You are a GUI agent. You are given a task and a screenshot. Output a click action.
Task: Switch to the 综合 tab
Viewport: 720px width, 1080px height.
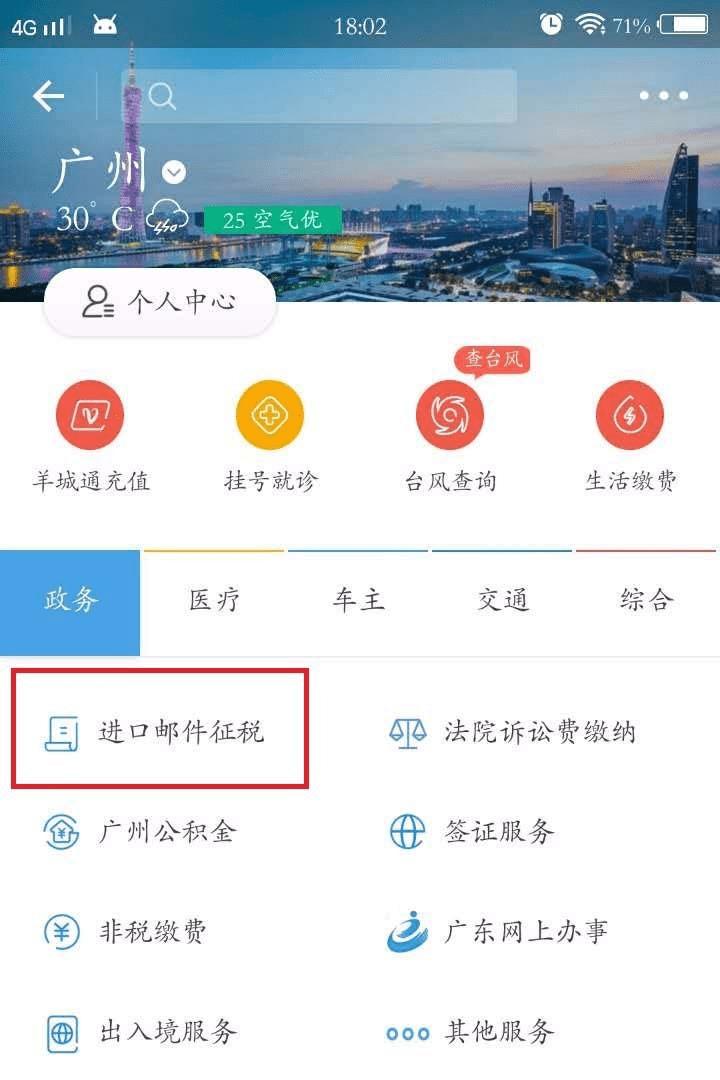tap(647, 601)
